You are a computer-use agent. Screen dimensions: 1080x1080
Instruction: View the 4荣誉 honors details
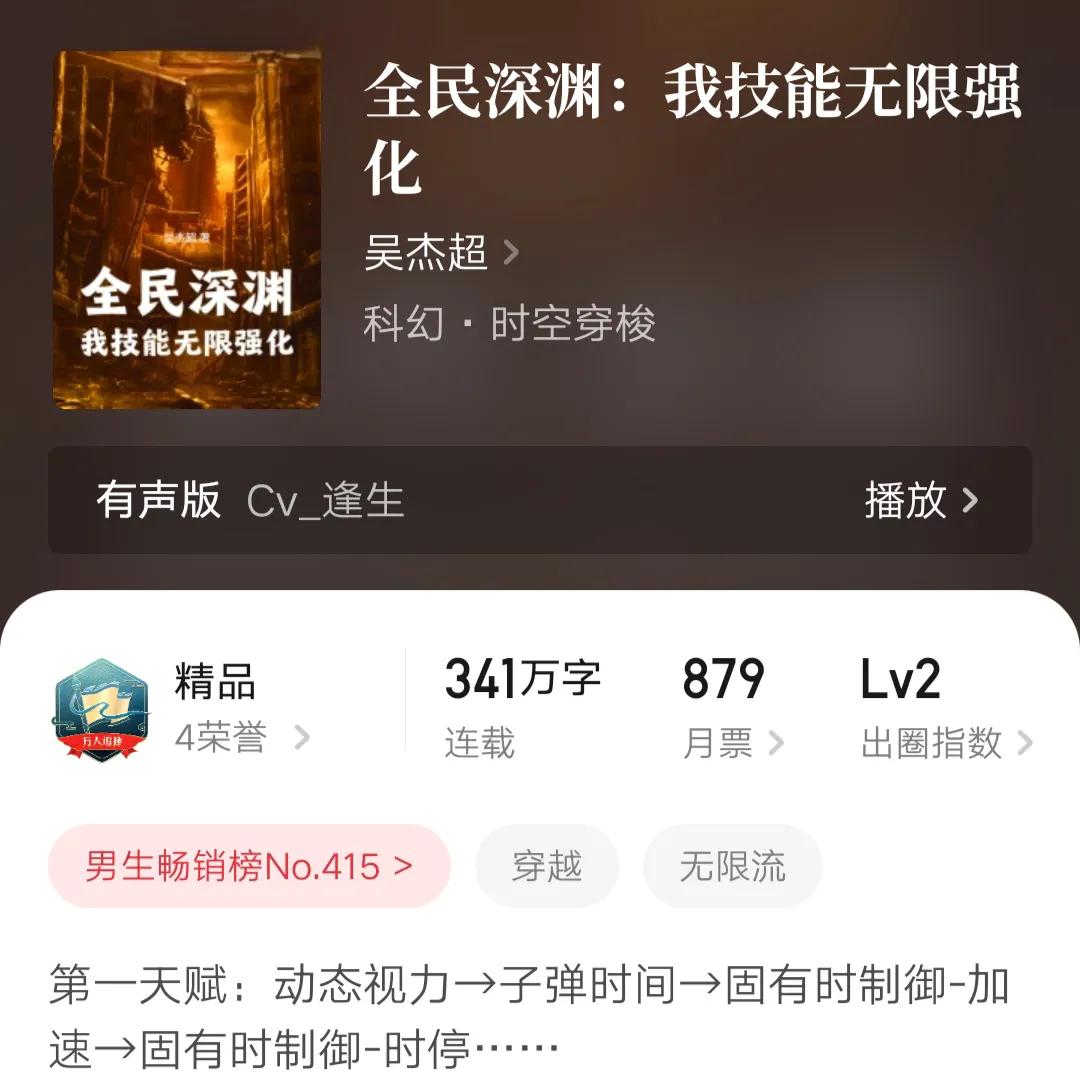click(241, 738)
